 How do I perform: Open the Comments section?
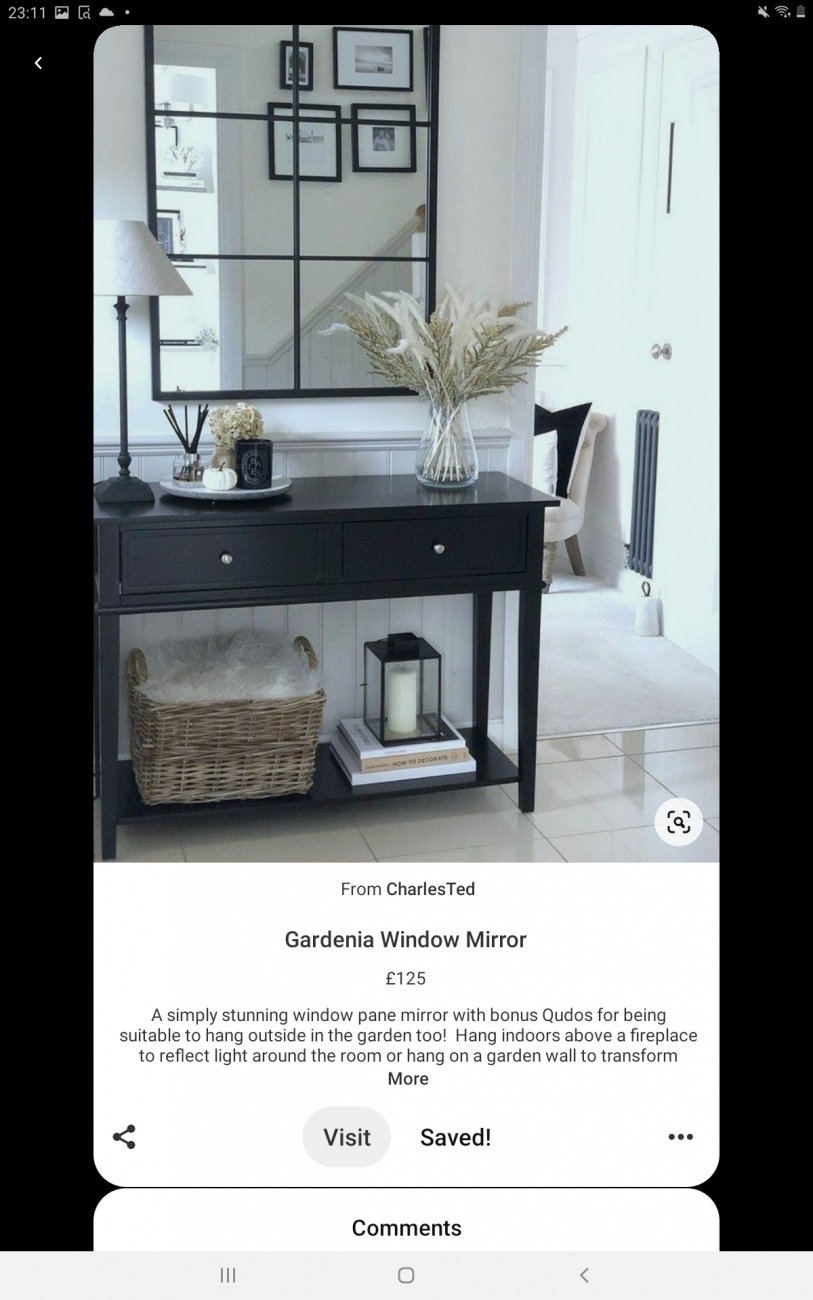(x=406, y=1228)
